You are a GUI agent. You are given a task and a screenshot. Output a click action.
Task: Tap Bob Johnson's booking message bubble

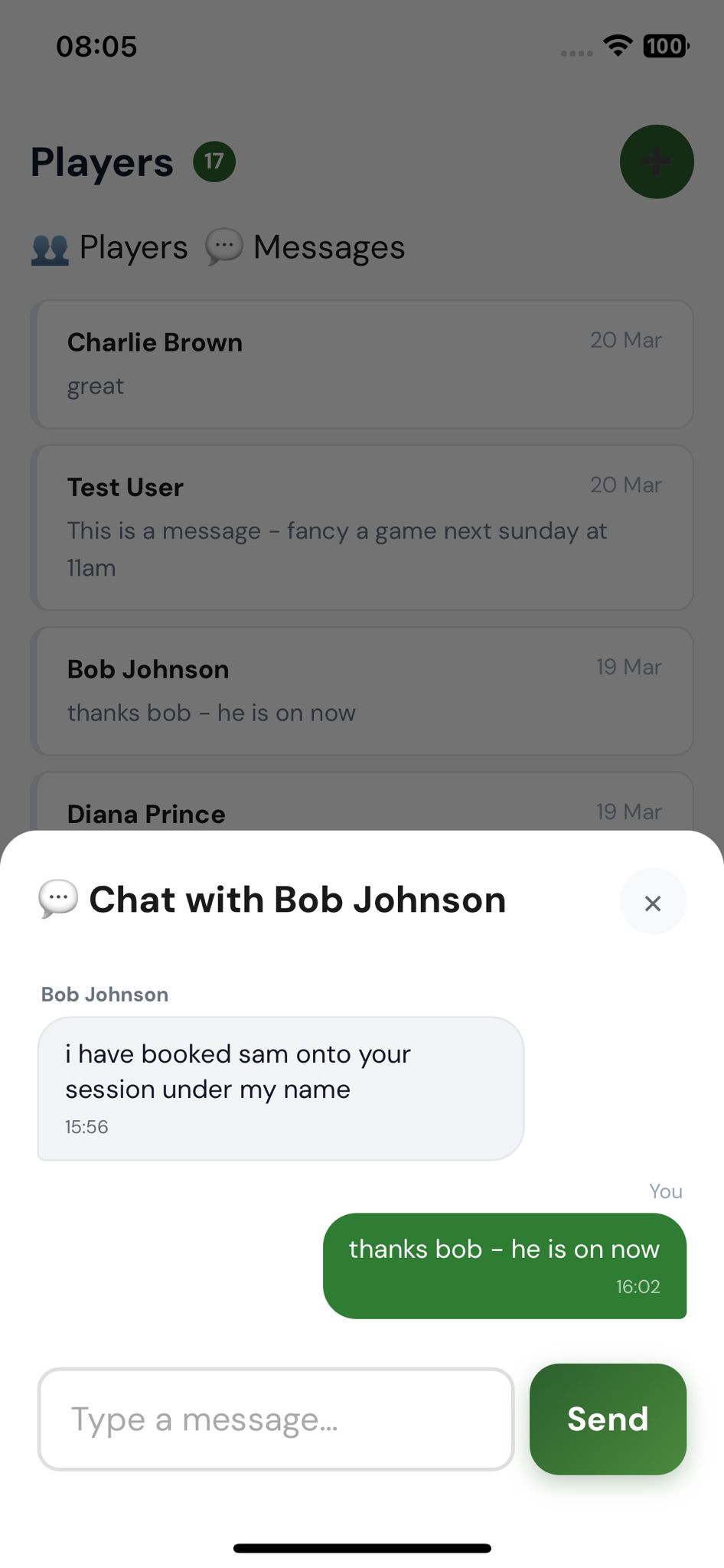(279, 1087)
